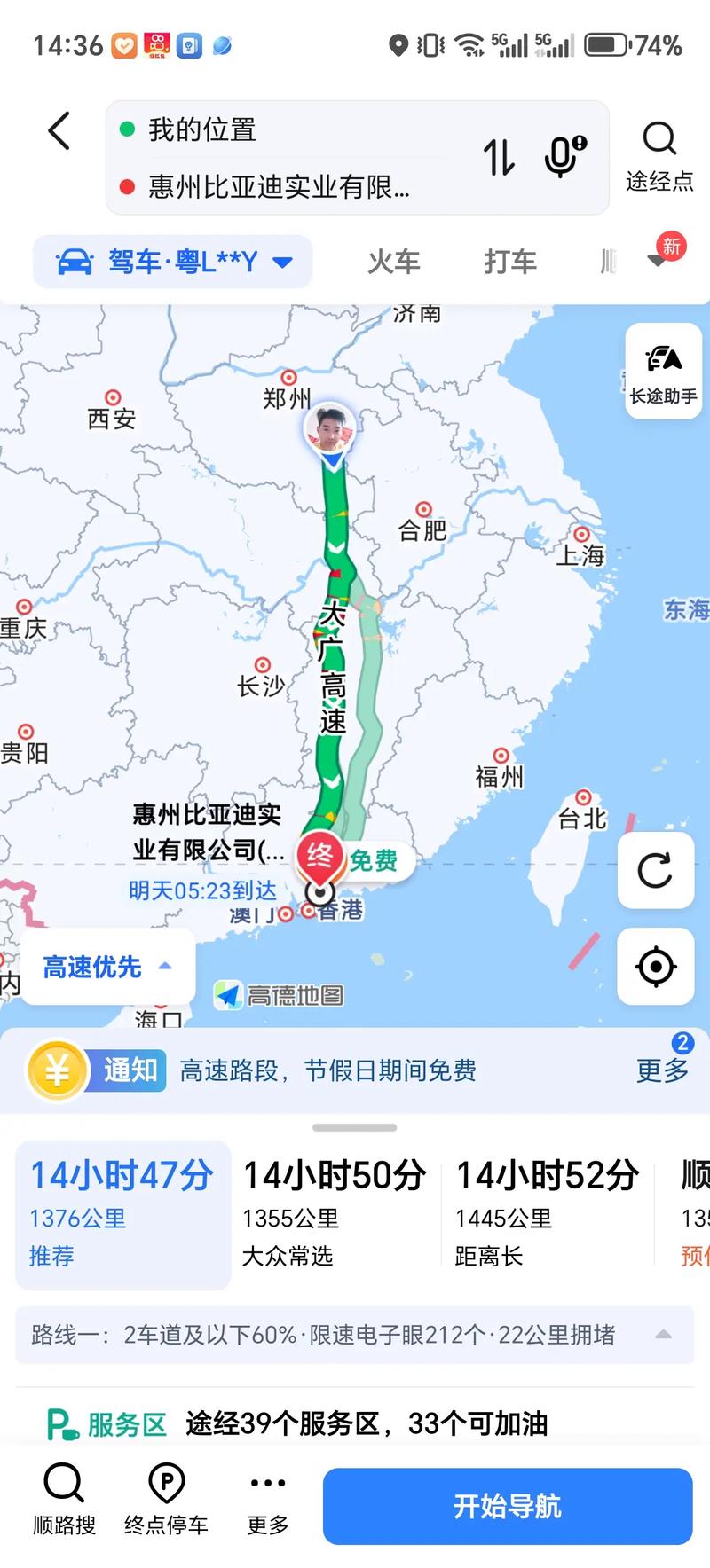Refresh the route with the reload icon

656,871
